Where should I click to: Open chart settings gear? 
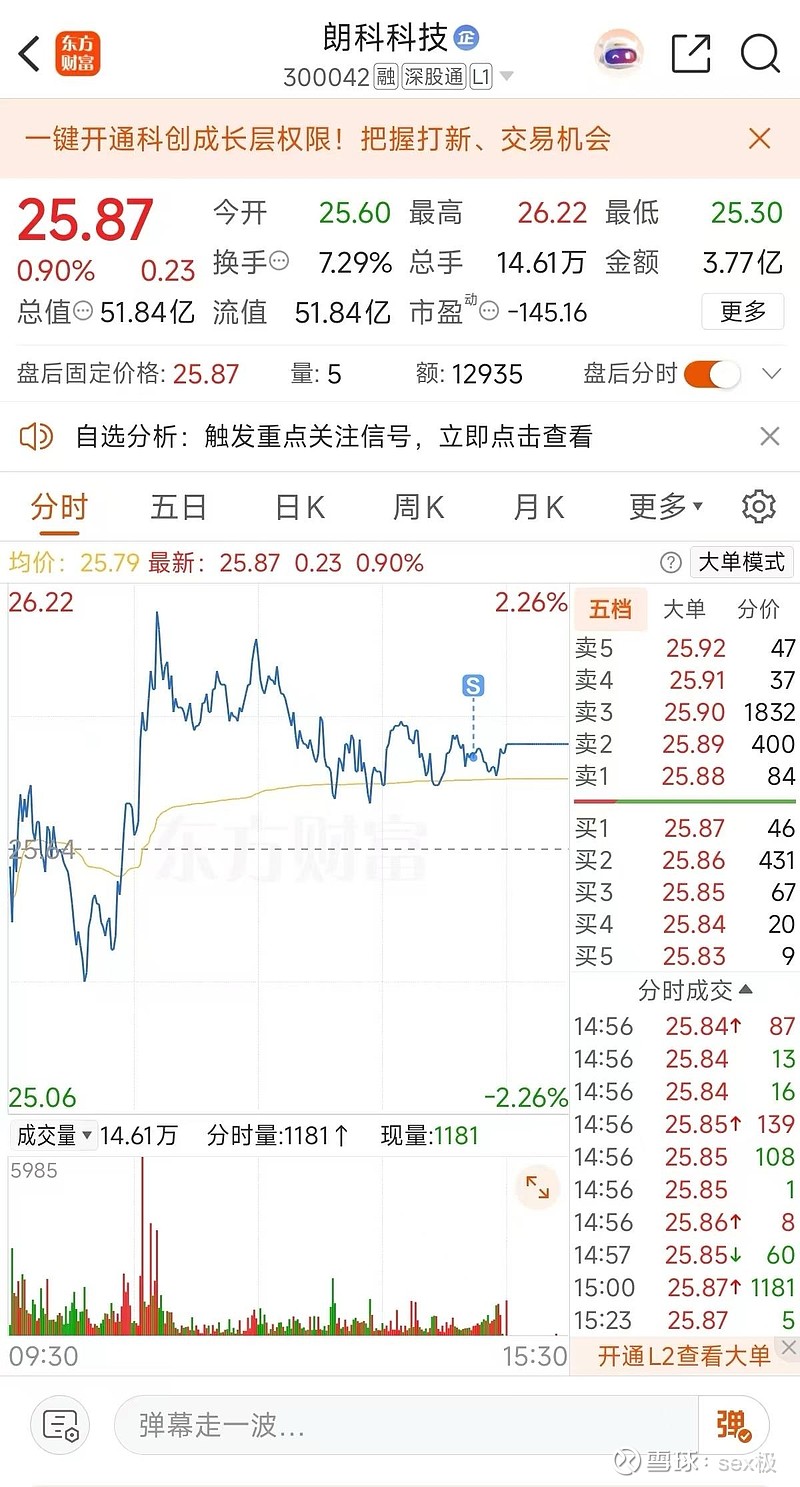pos(759,507)
